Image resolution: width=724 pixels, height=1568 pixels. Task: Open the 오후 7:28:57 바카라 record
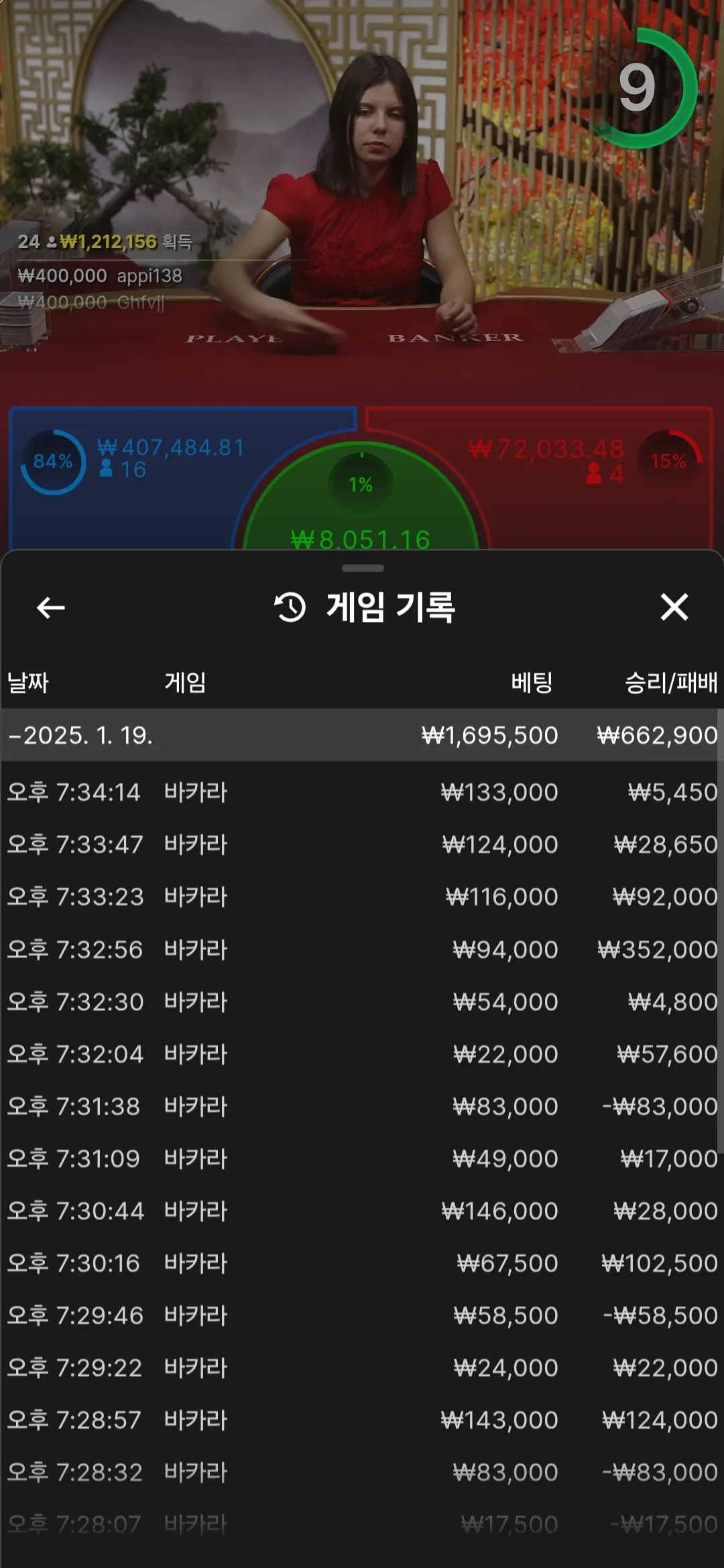[361, 1419]
